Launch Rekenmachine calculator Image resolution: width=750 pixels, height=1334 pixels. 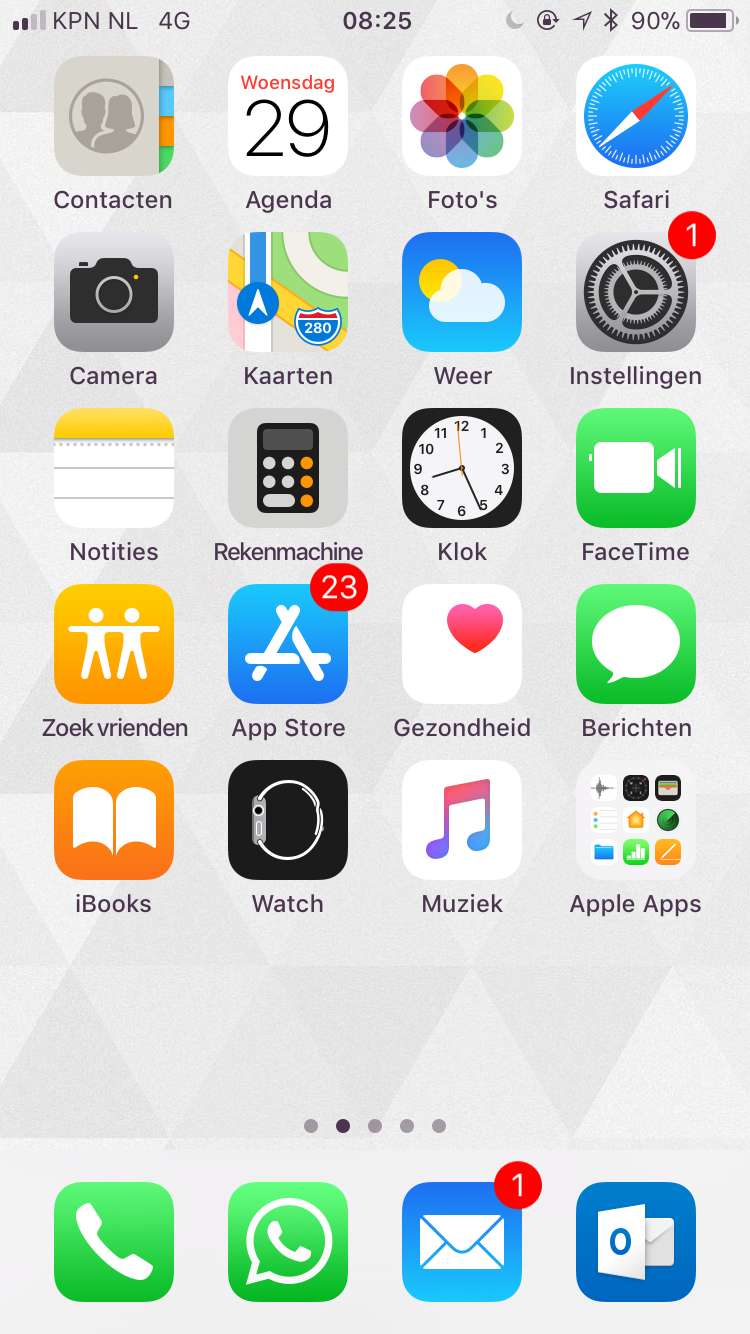point(288,468)
